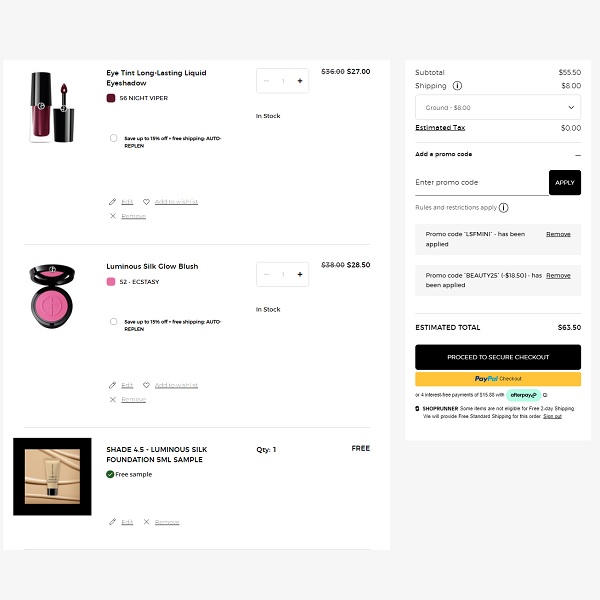Open the Ground shipping method dropdown
This screenshot has width=600, height=600.
click(x=497, y=107)
